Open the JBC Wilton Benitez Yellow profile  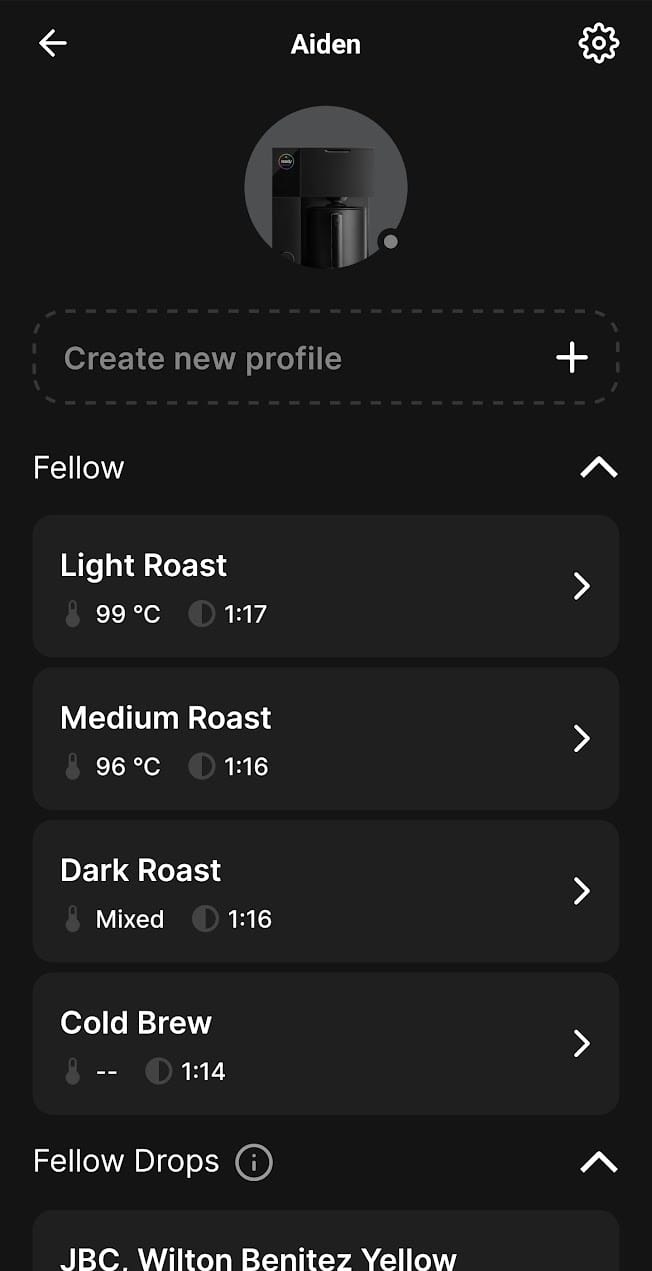(326, 1250)
